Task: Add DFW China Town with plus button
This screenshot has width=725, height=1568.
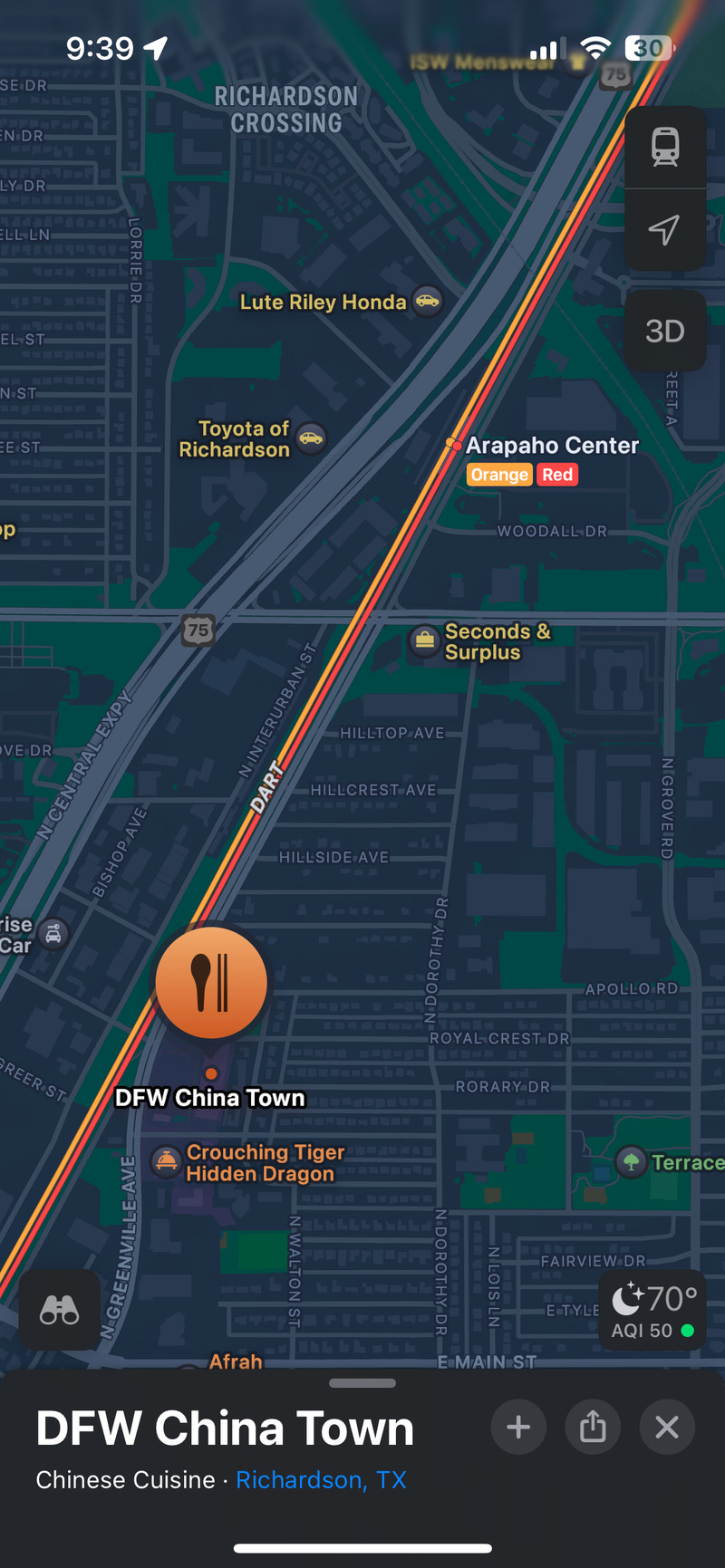Action: (518, 1428)
